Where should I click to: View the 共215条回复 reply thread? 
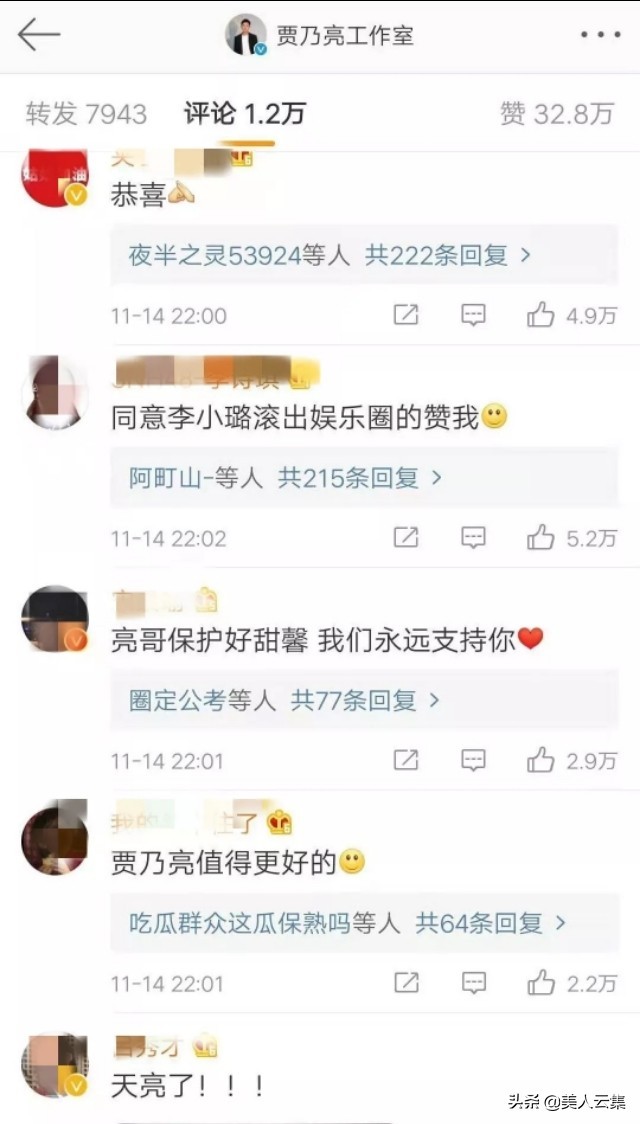(x=360, y=478)
